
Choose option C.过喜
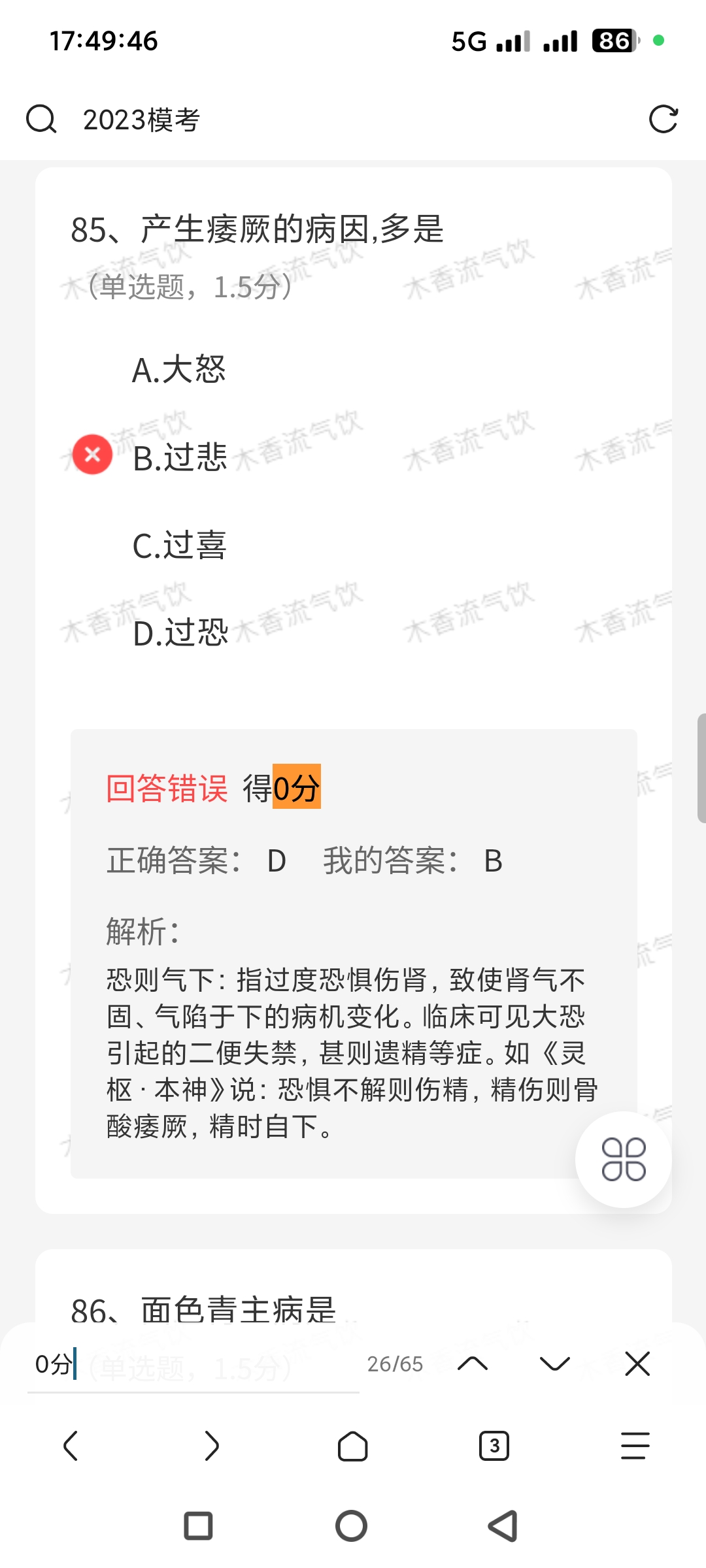click(179, 545)
